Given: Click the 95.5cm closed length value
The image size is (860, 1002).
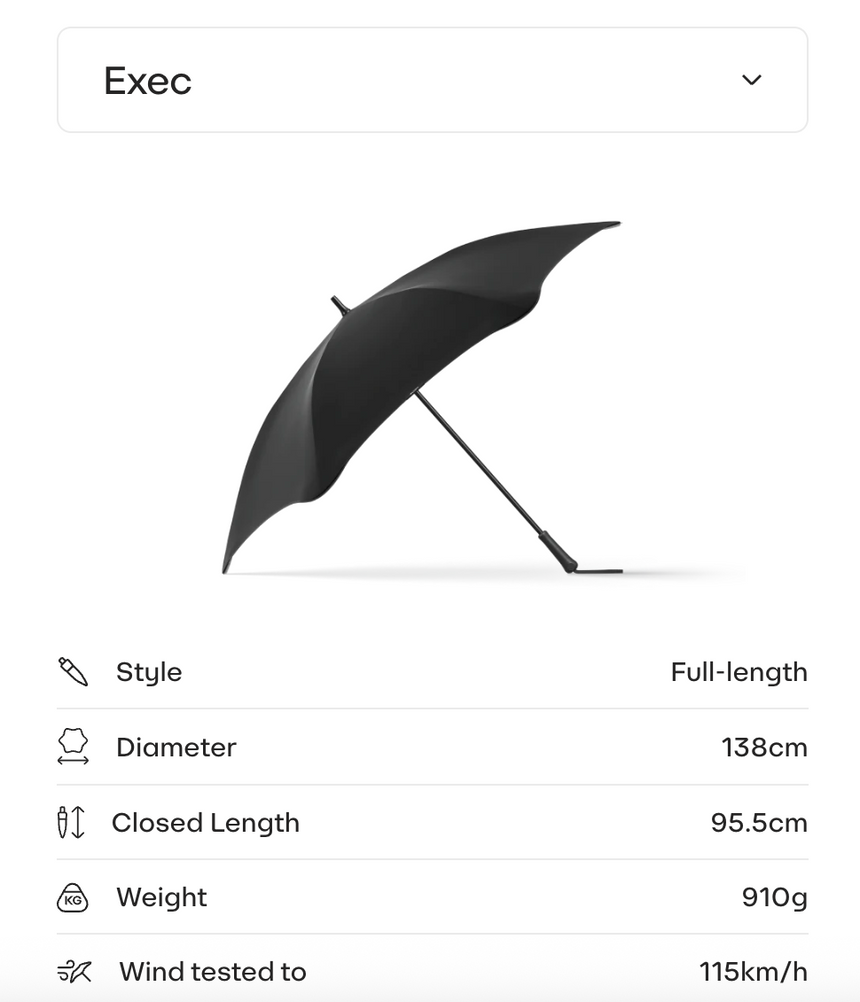Looking at the screenshot, I should click(759, 822).
